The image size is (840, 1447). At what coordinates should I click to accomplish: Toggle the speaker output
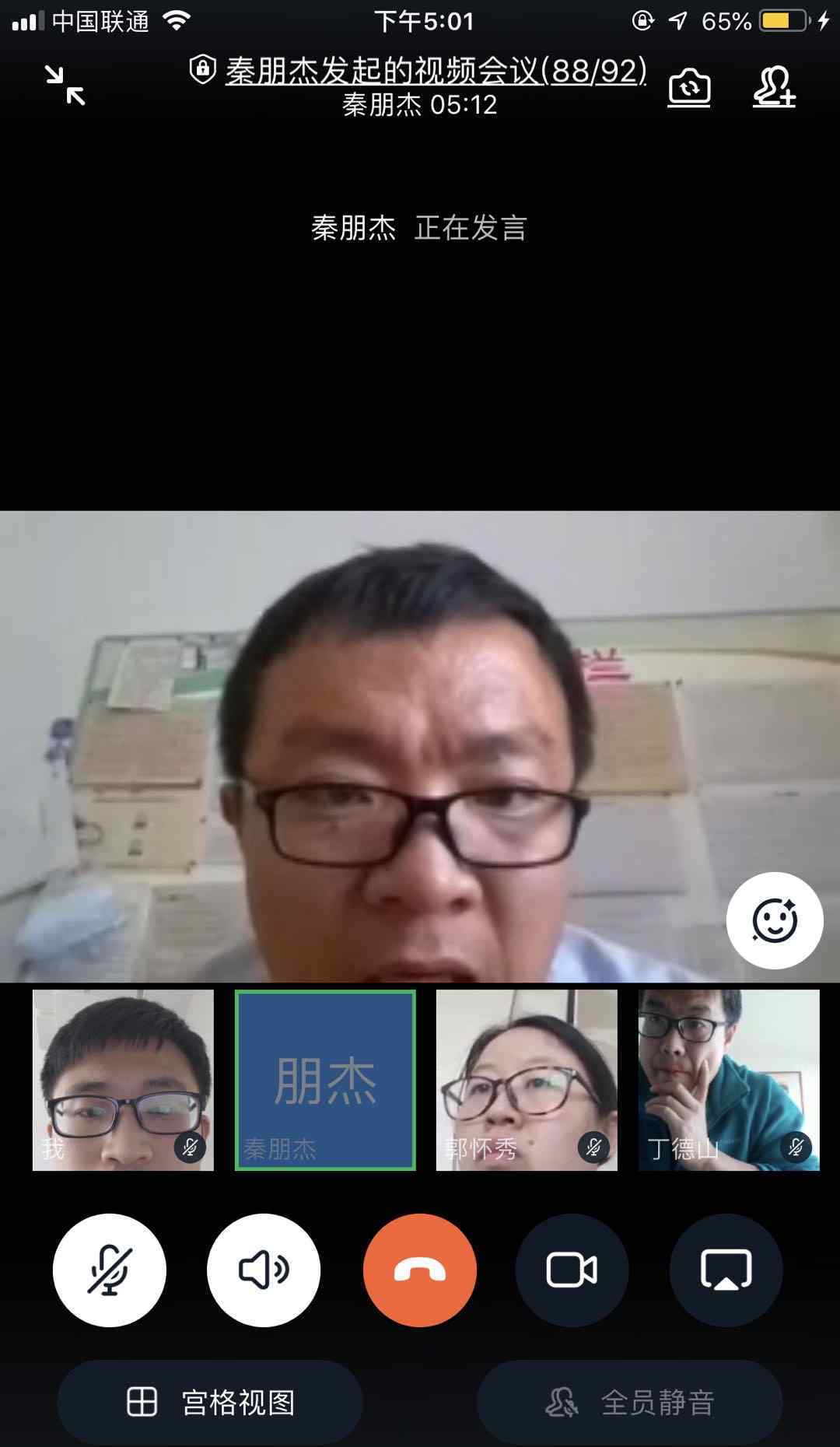click(264, 1270)
